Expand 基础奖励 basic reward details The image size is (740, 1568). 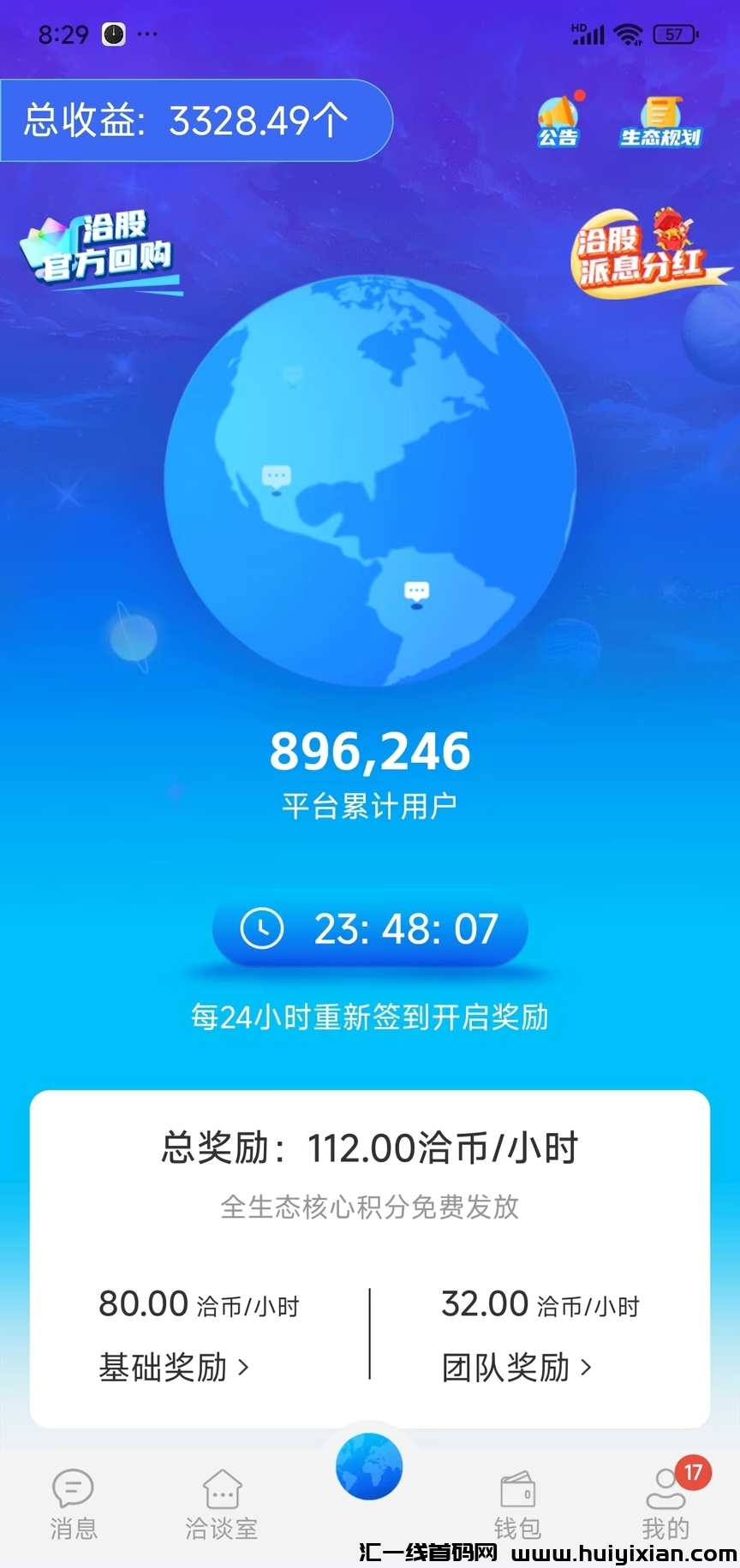[x=171, y=1368]
